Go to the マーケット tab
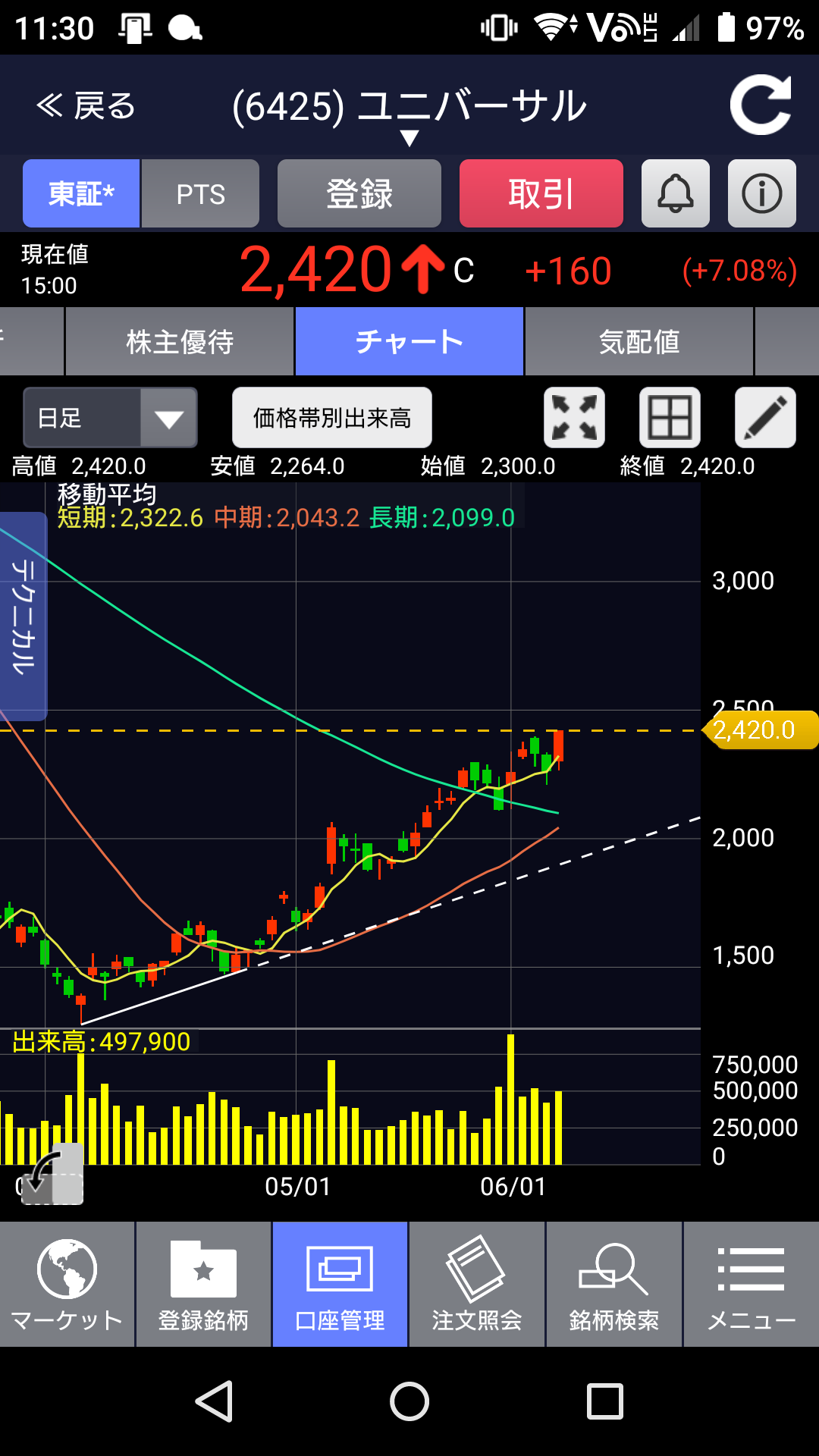The image size is (819, 1456). (x=67, y=1285)
